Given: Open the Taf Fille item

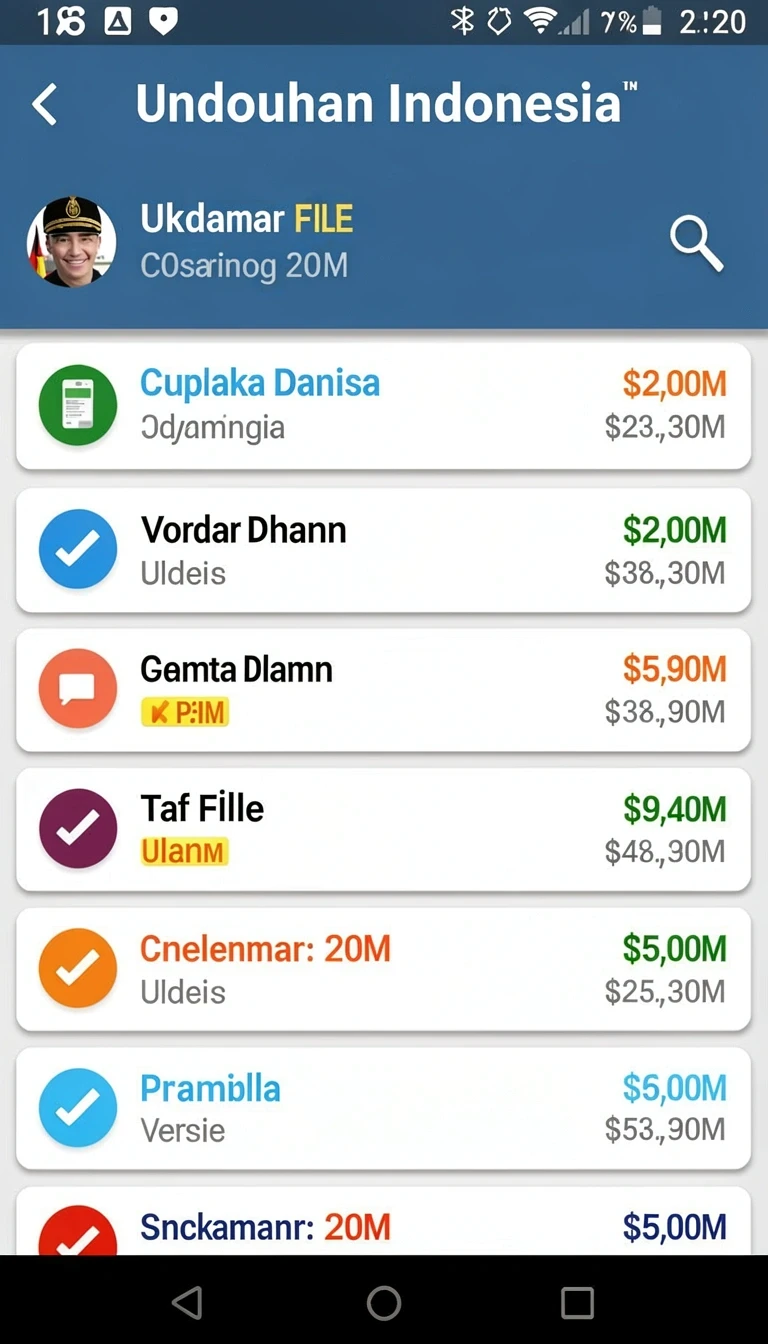Looking at the screenshot, I should click(x=384, y=829).
